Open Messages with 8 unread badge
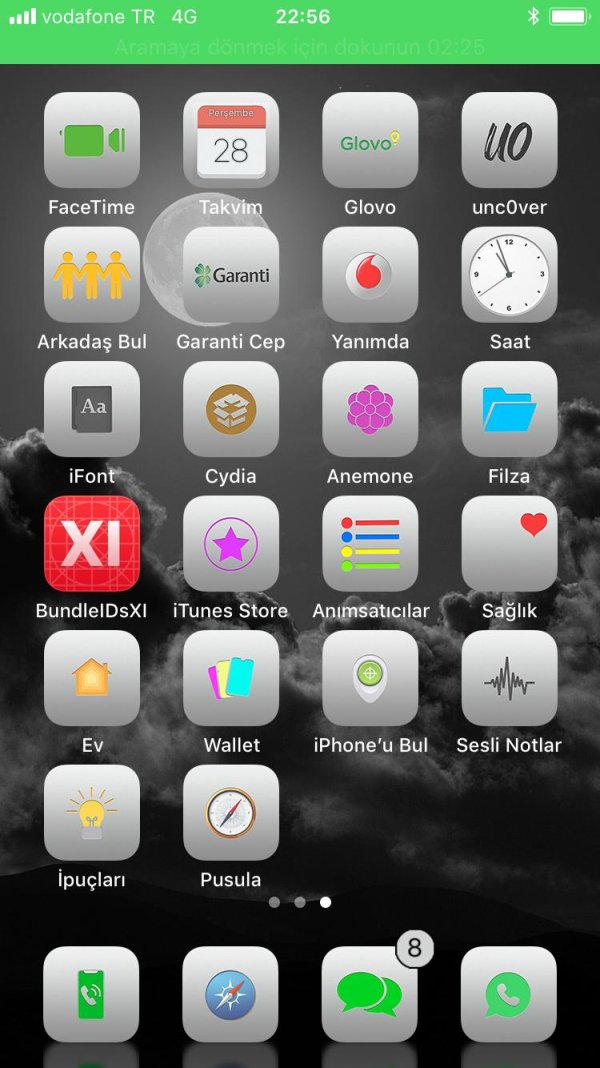Image resolution: width=600 pixels, height=1068 pixels. [x=370, y=995]
